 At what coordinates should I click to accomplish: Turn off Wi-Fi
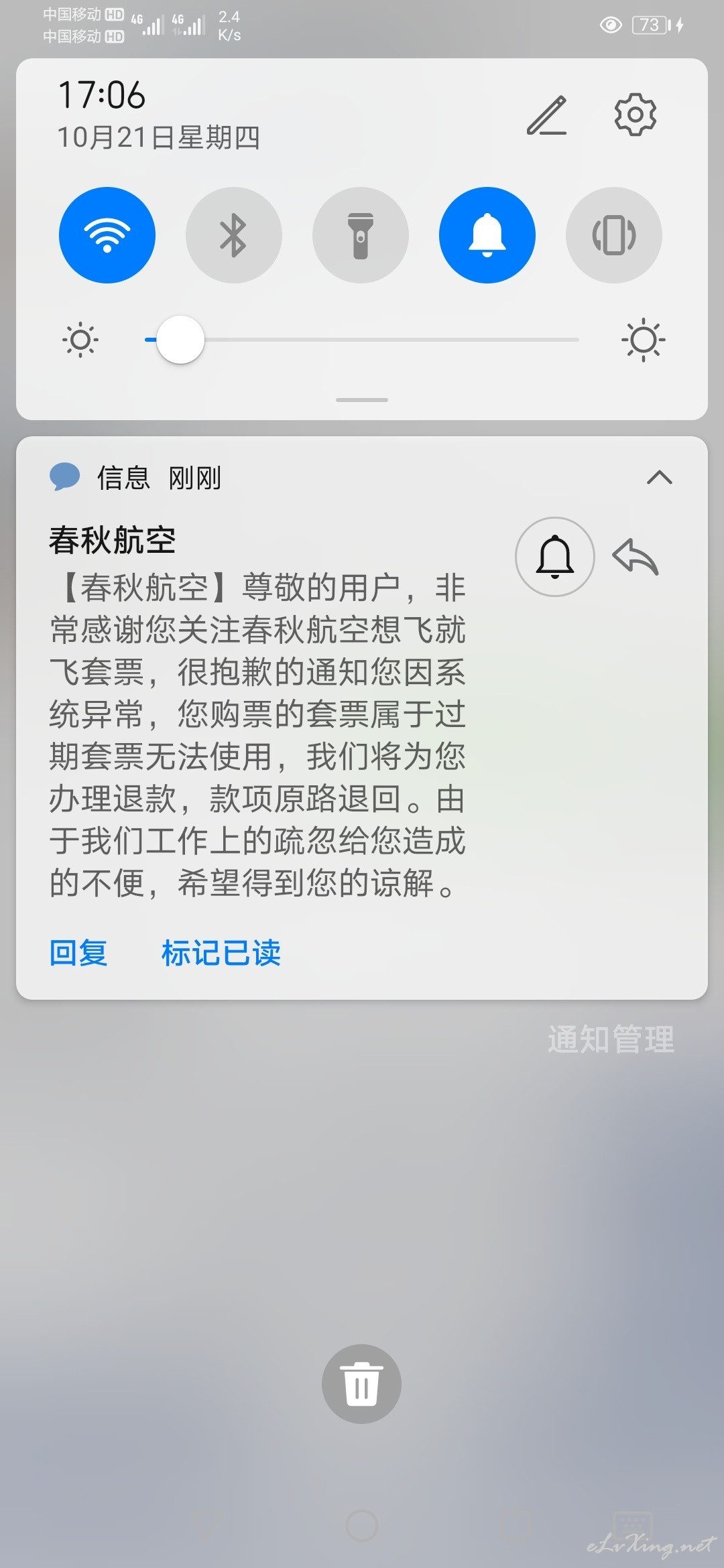pyautogui.click(x=107, y=235)
